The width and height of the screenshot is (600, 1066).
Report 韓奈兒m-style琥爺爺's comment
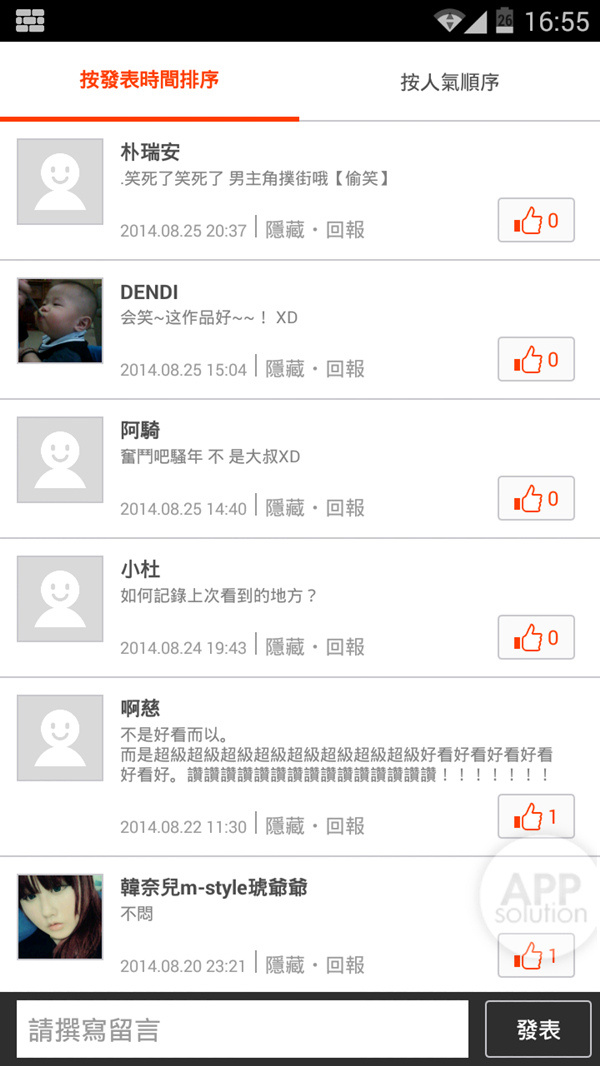click(345, 965)
